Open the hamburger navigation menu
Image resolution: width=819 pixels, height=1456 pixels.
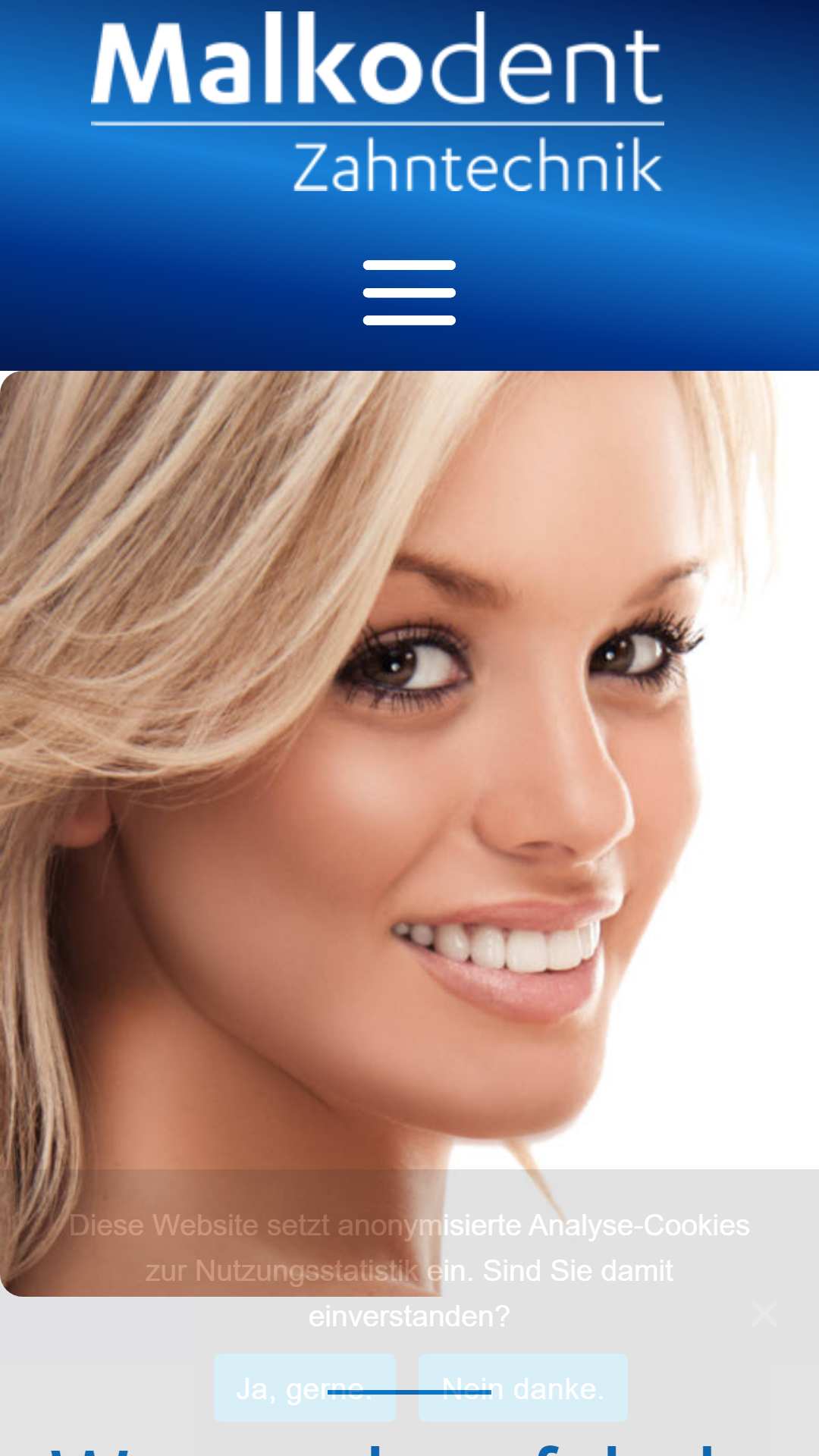pyautogui.click(x=409, y=293)
